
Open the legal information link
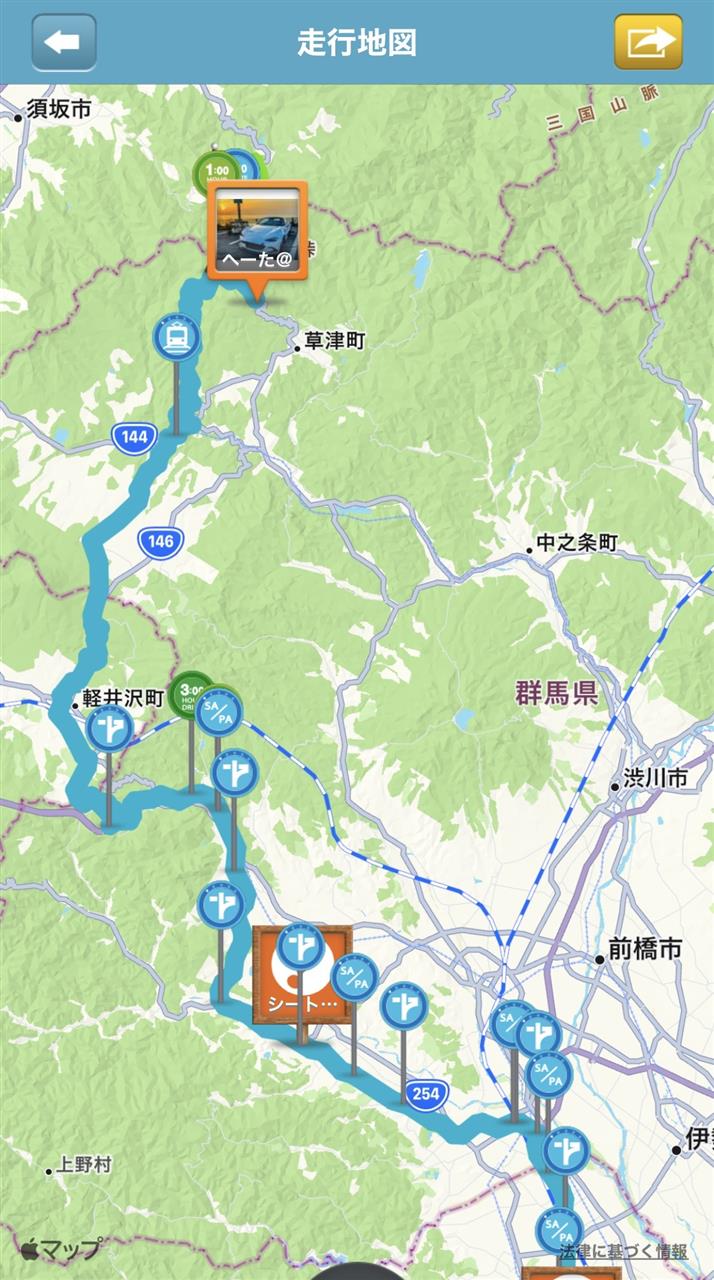[x=623, y=1251]
